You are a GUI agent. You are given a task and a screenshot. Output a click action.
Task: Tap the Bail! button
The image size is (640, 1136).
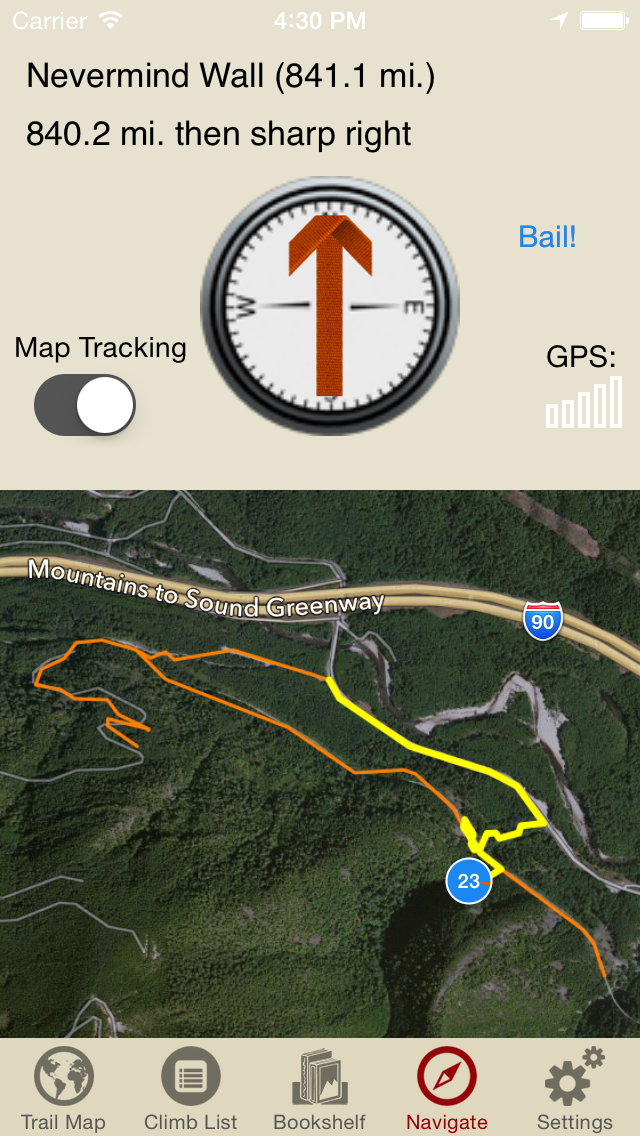(547, 236)
